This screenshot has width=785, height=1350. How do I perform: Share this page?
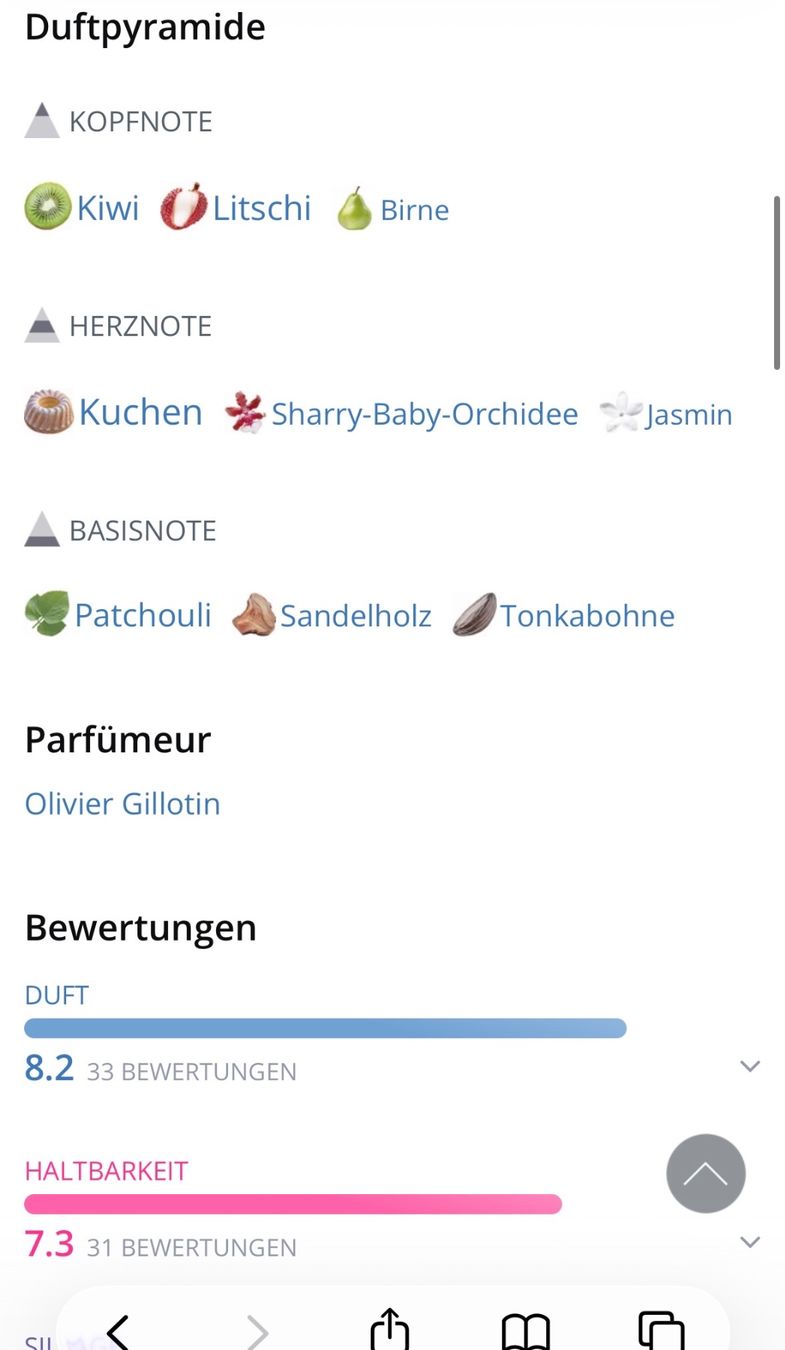[x=390, y=1329]
